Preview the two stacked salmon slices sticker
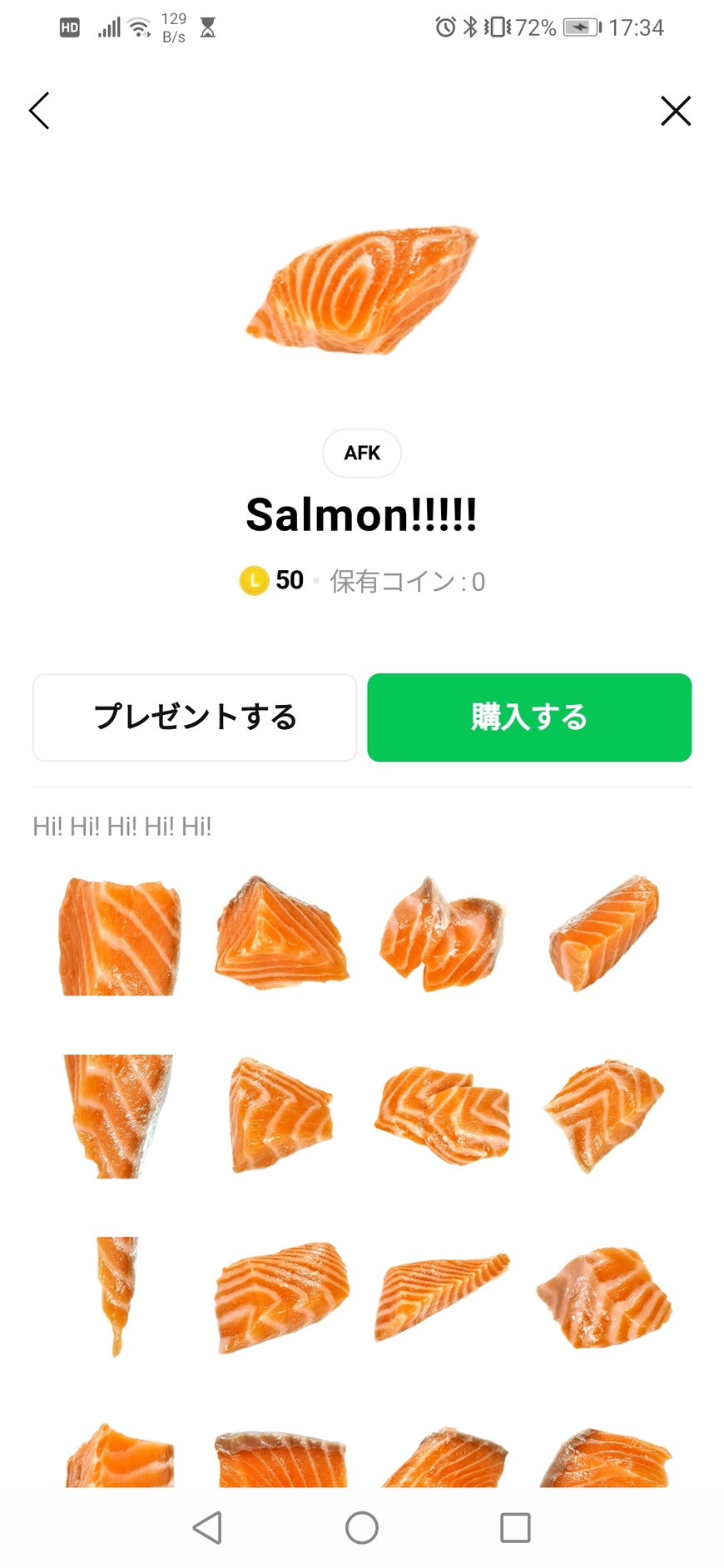The image size is (724, 1568). pyautogui.click(x=442, y=1115)
